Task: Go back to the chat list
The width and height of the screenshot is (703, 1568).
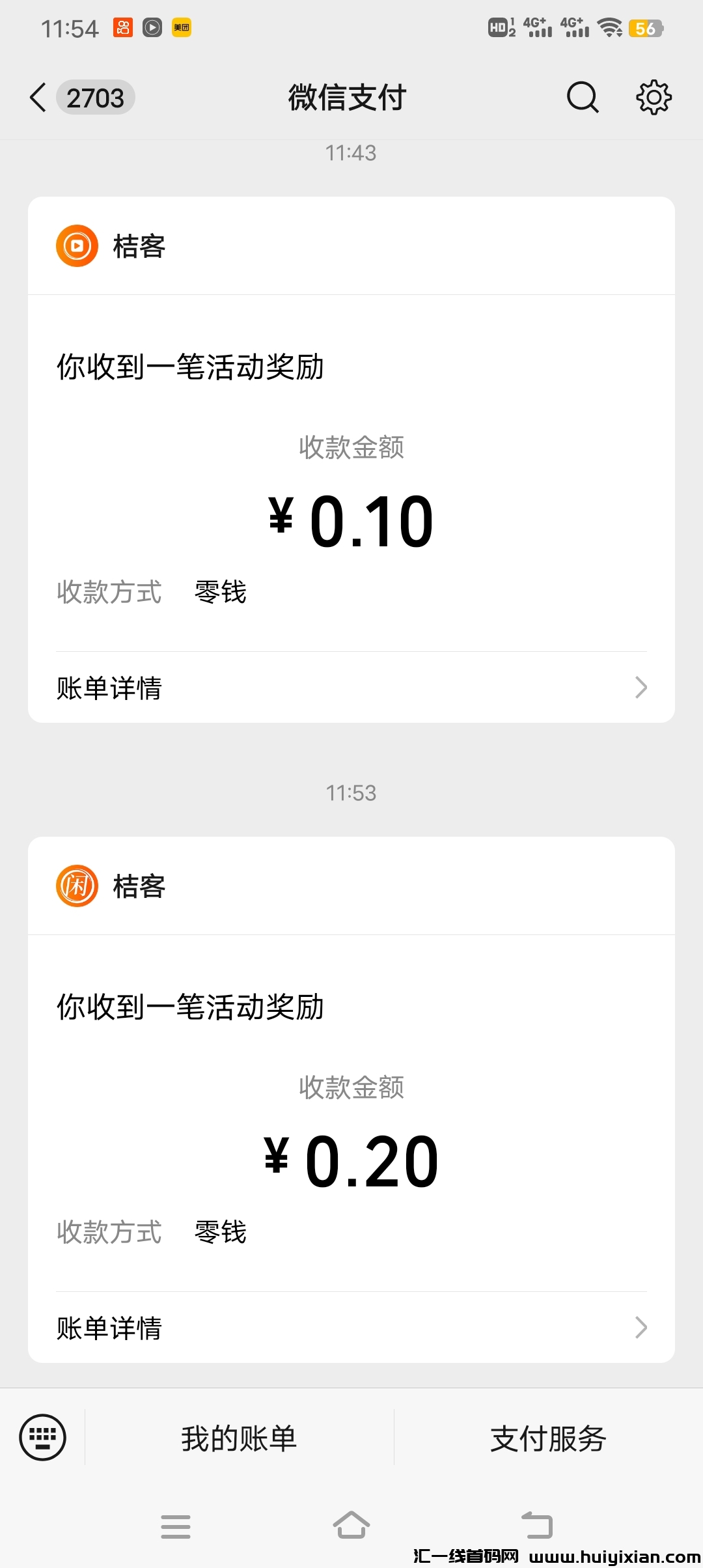Action: (39, 98)
